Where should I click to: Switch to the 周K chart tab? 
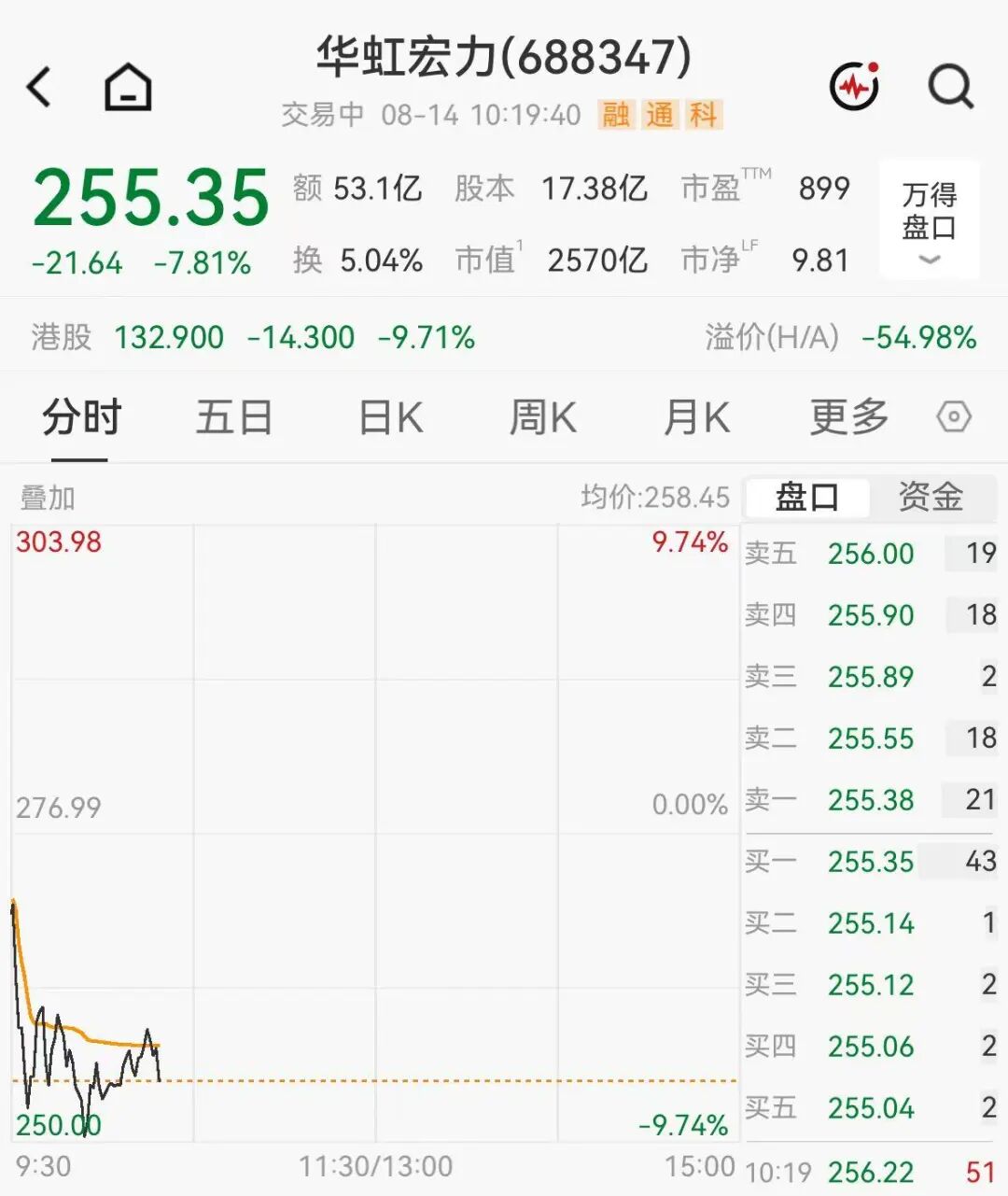coord(542,417)
